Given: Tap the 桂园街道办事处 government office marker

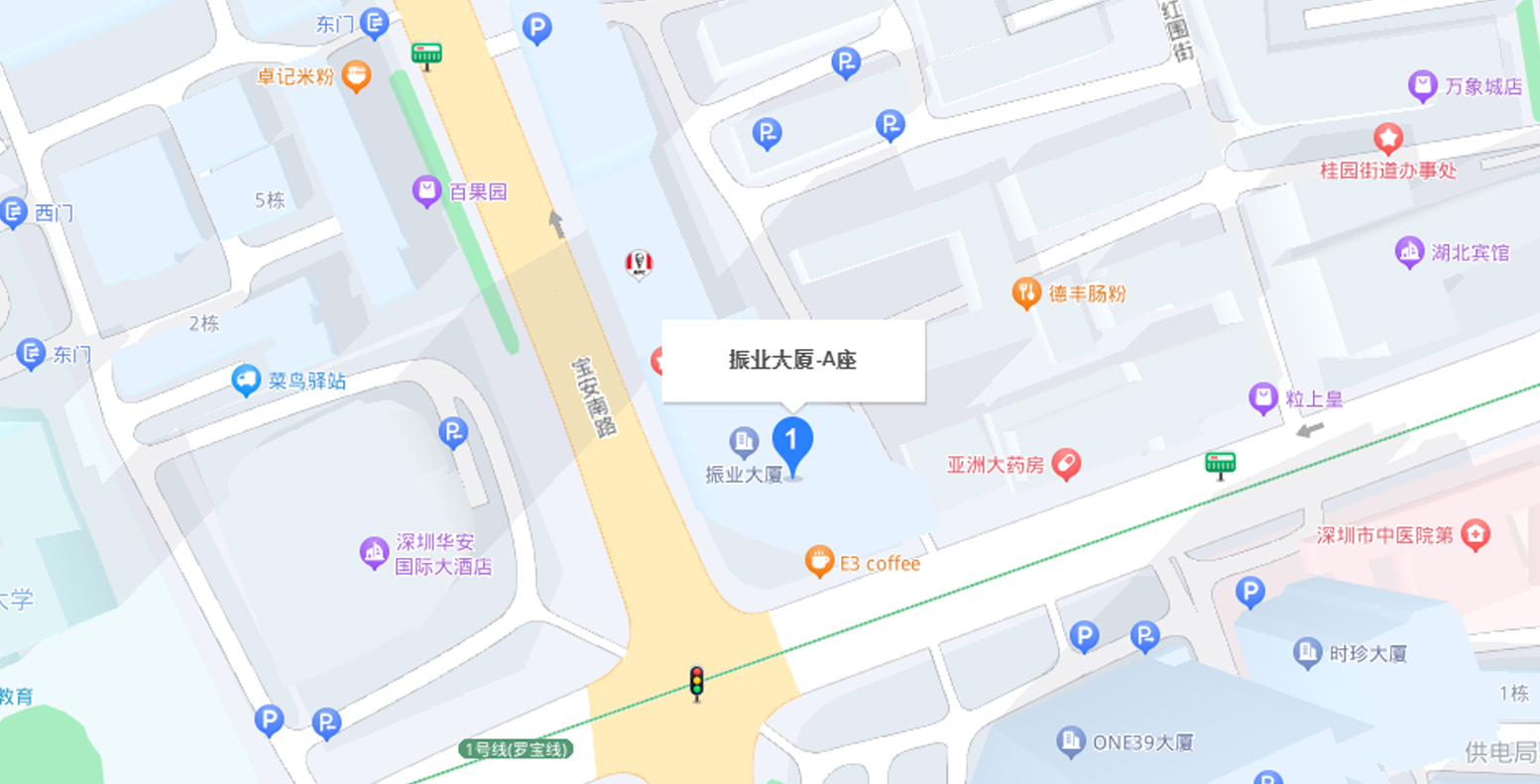Looking at the screenshot, I should point(1387,138).
